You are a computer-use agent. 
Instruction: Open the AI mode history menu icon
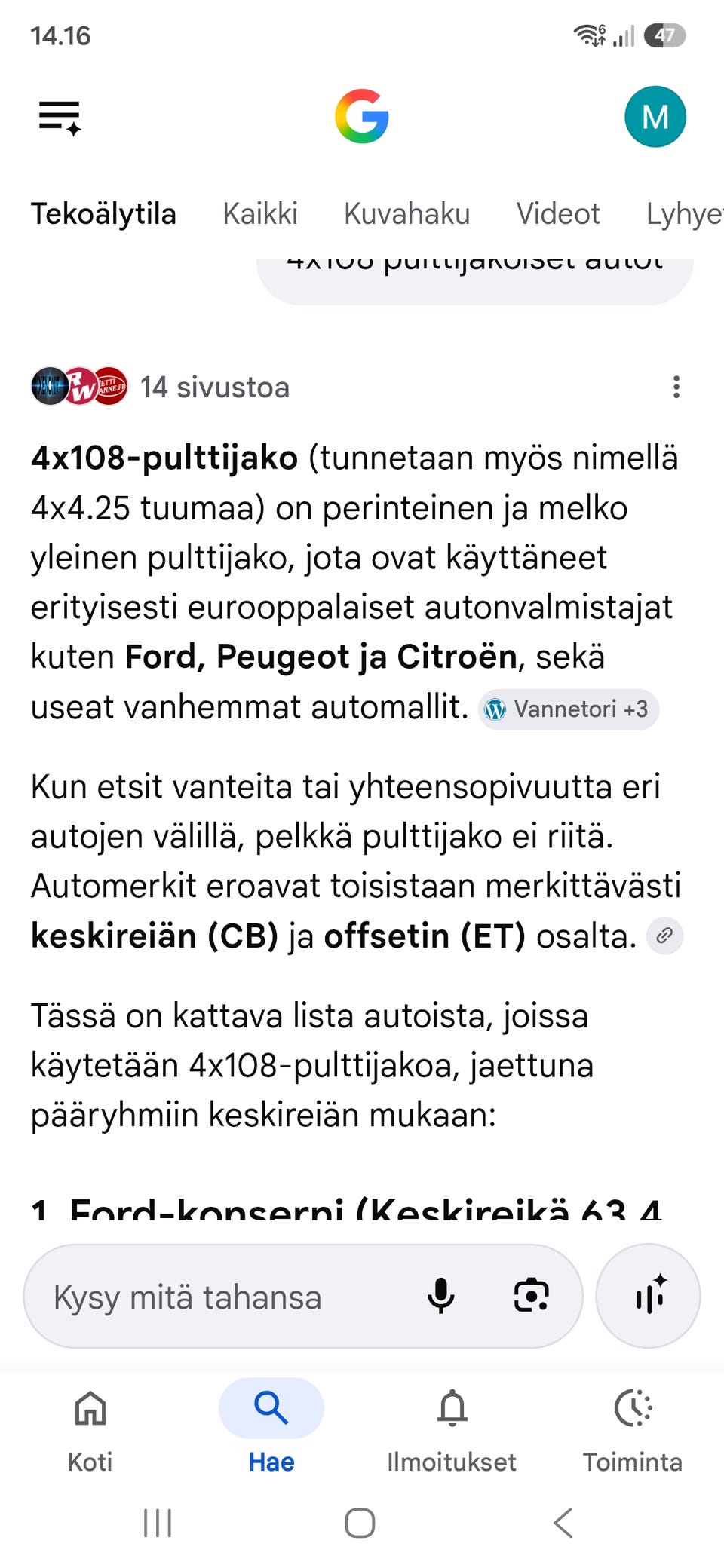(60, 118)
